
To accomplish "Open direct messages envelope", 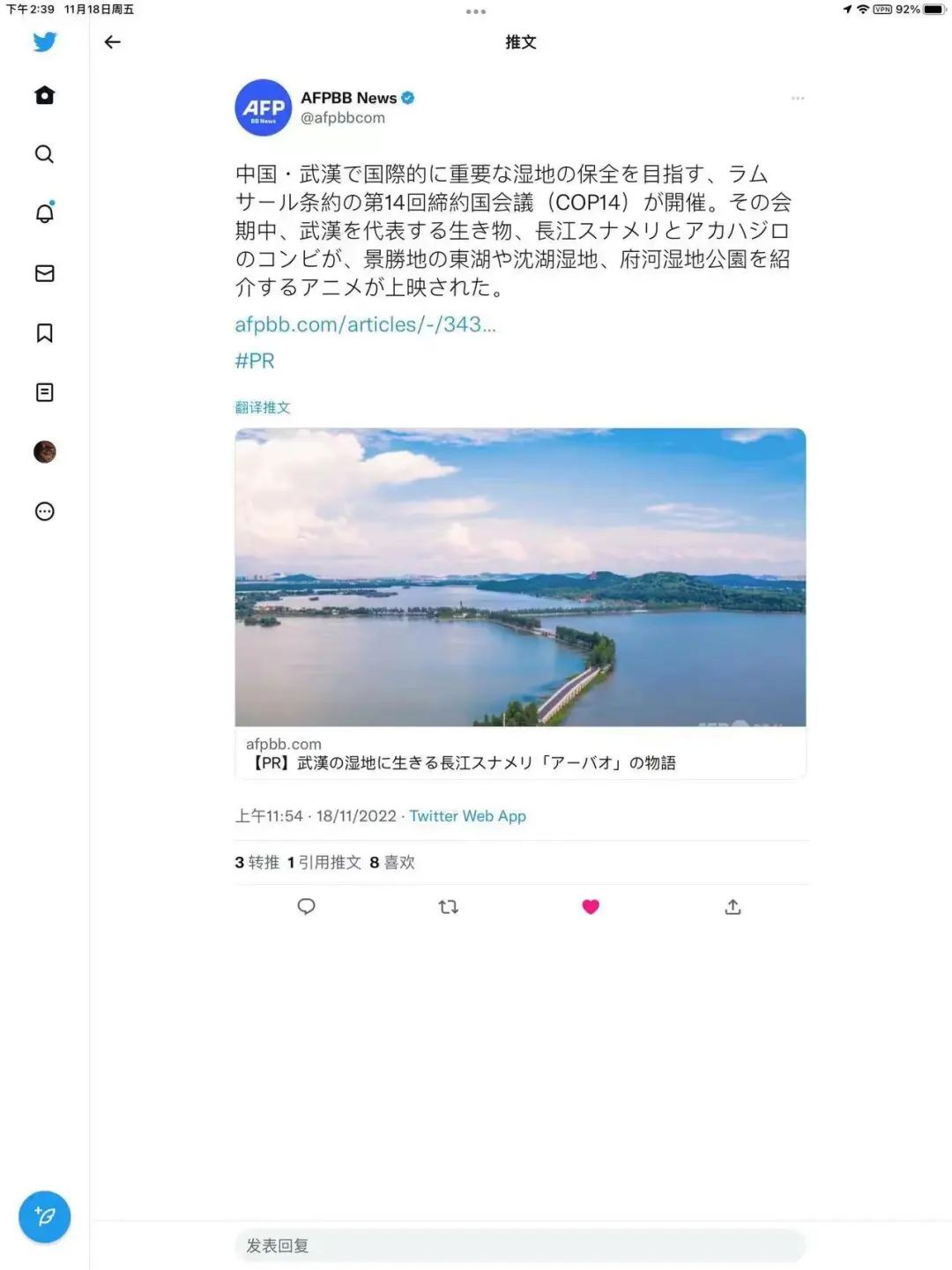I will (44, 273).
